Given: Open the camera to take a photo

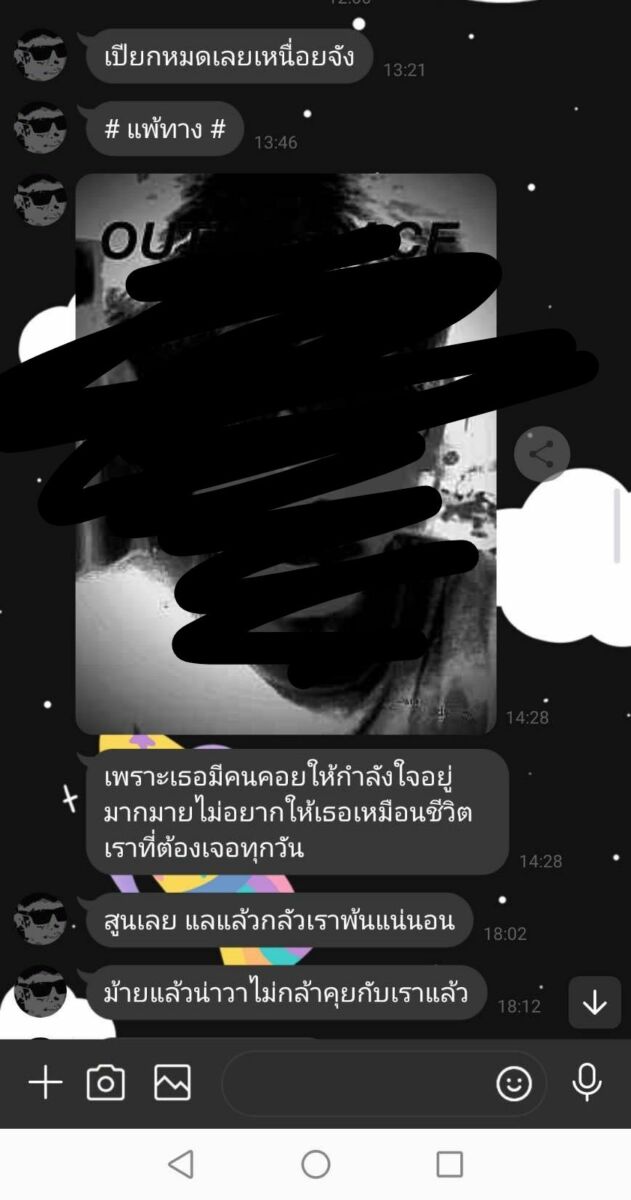Looking at the screenshot, I should pyautogui.click(x=106, y=1083).
